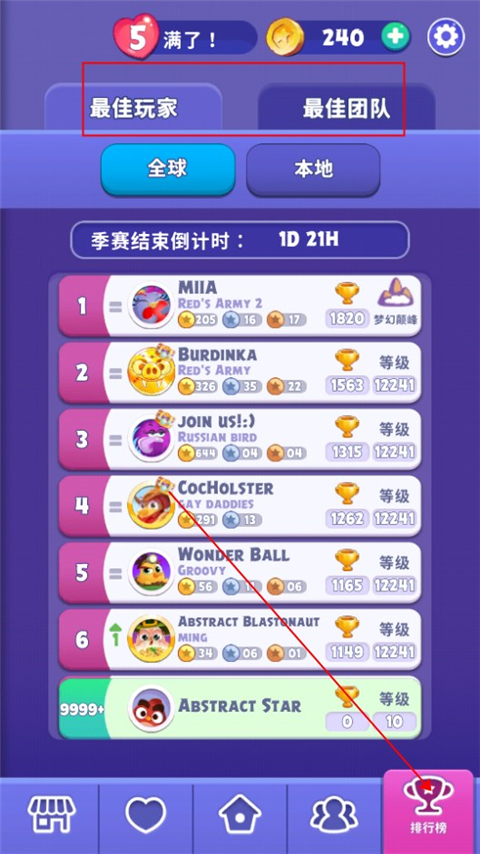The image size is (480, 854).
Task: View the JOIN US!:) player entry
Action: point(240,439)
